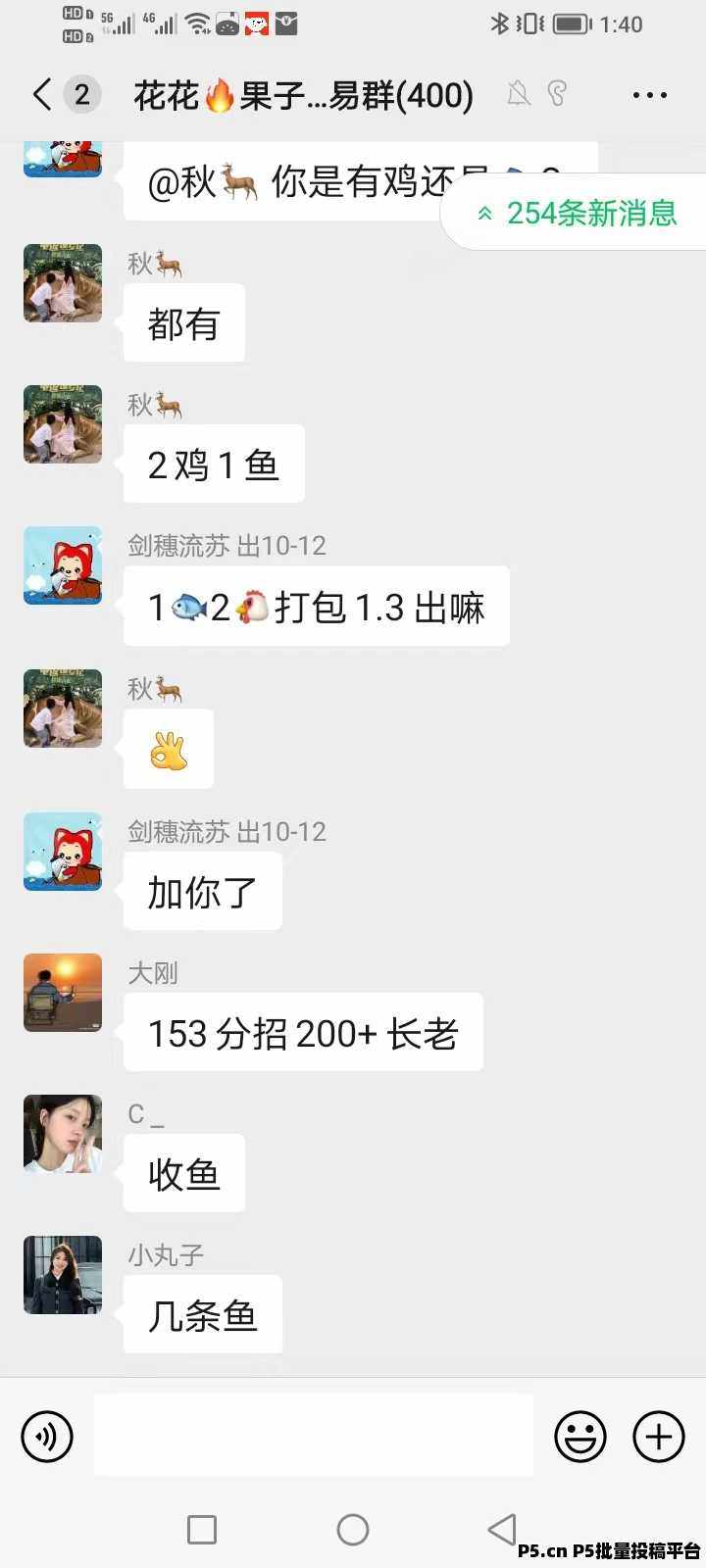706x1568 pixels.
Task: View 小丸子's avatar profile
Action: (x=63, y=1275)
